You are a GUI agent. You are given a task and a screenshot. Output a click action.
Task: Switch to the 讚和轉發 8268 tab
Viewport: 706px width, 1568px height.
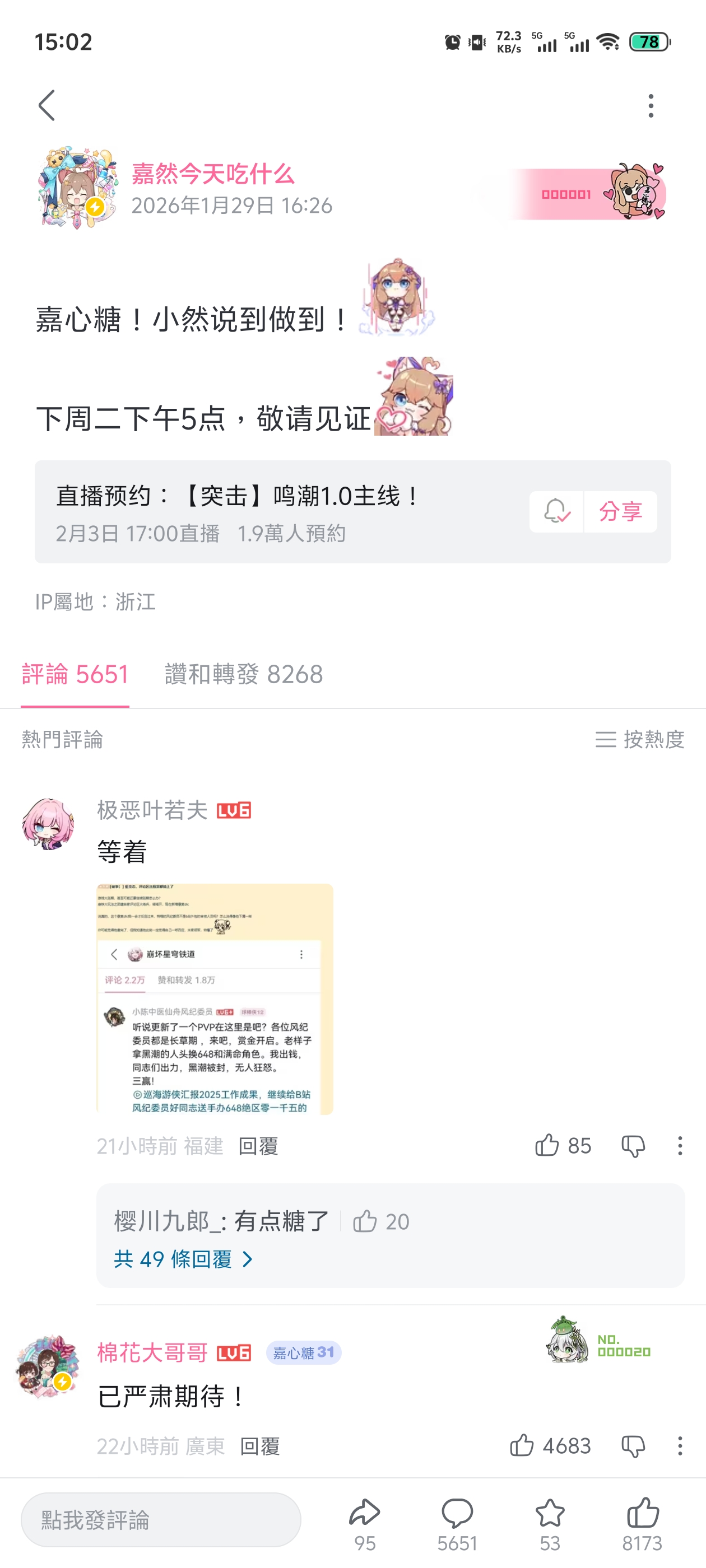tap(244, 674)
